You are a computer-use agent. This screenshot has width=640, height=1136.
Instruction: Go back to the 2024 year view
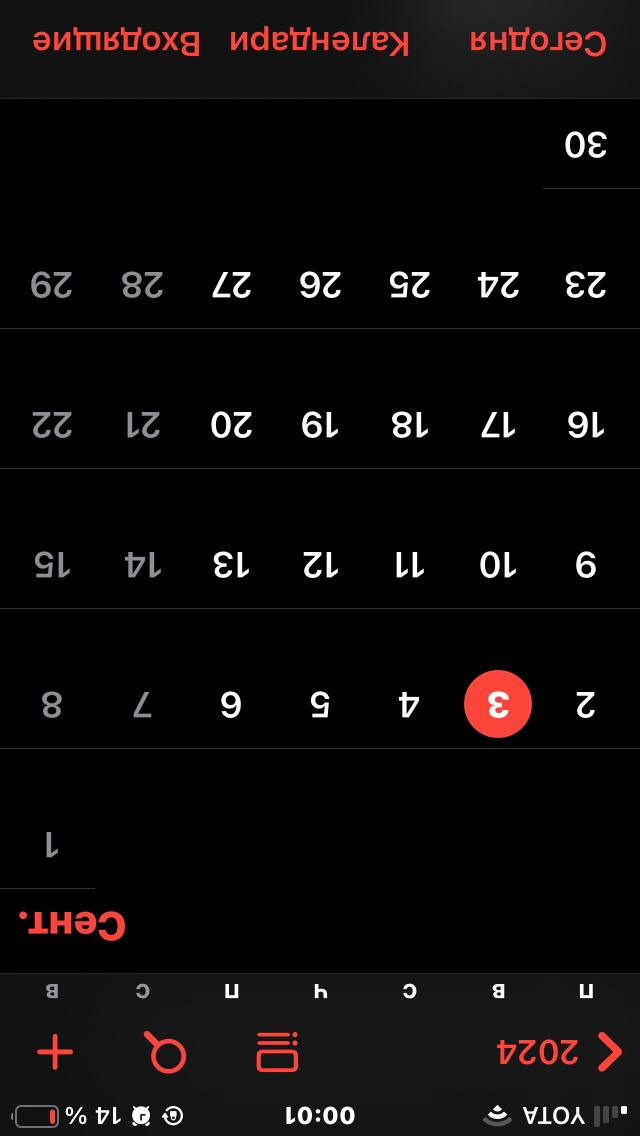point(560,1052)
